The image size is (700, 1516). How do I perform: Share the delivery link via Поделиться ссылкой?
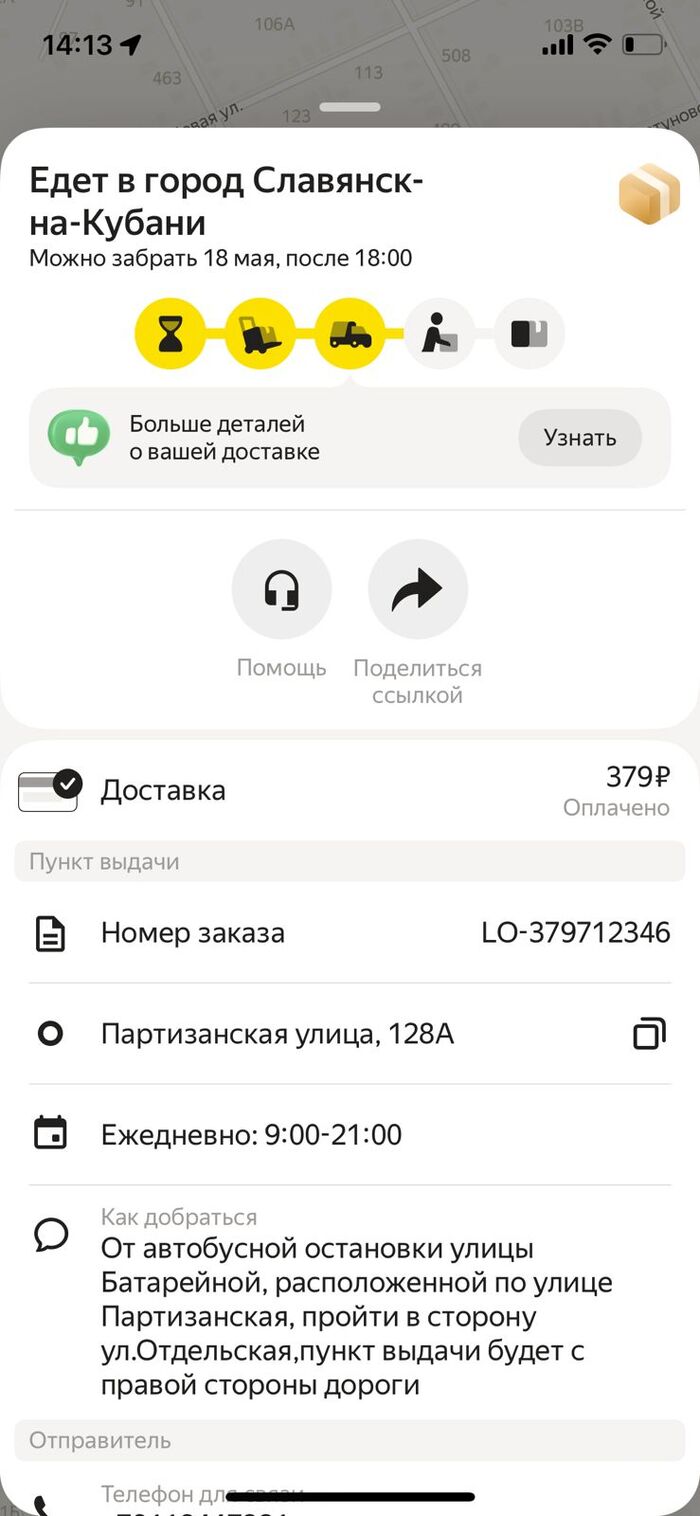(417, 590)
